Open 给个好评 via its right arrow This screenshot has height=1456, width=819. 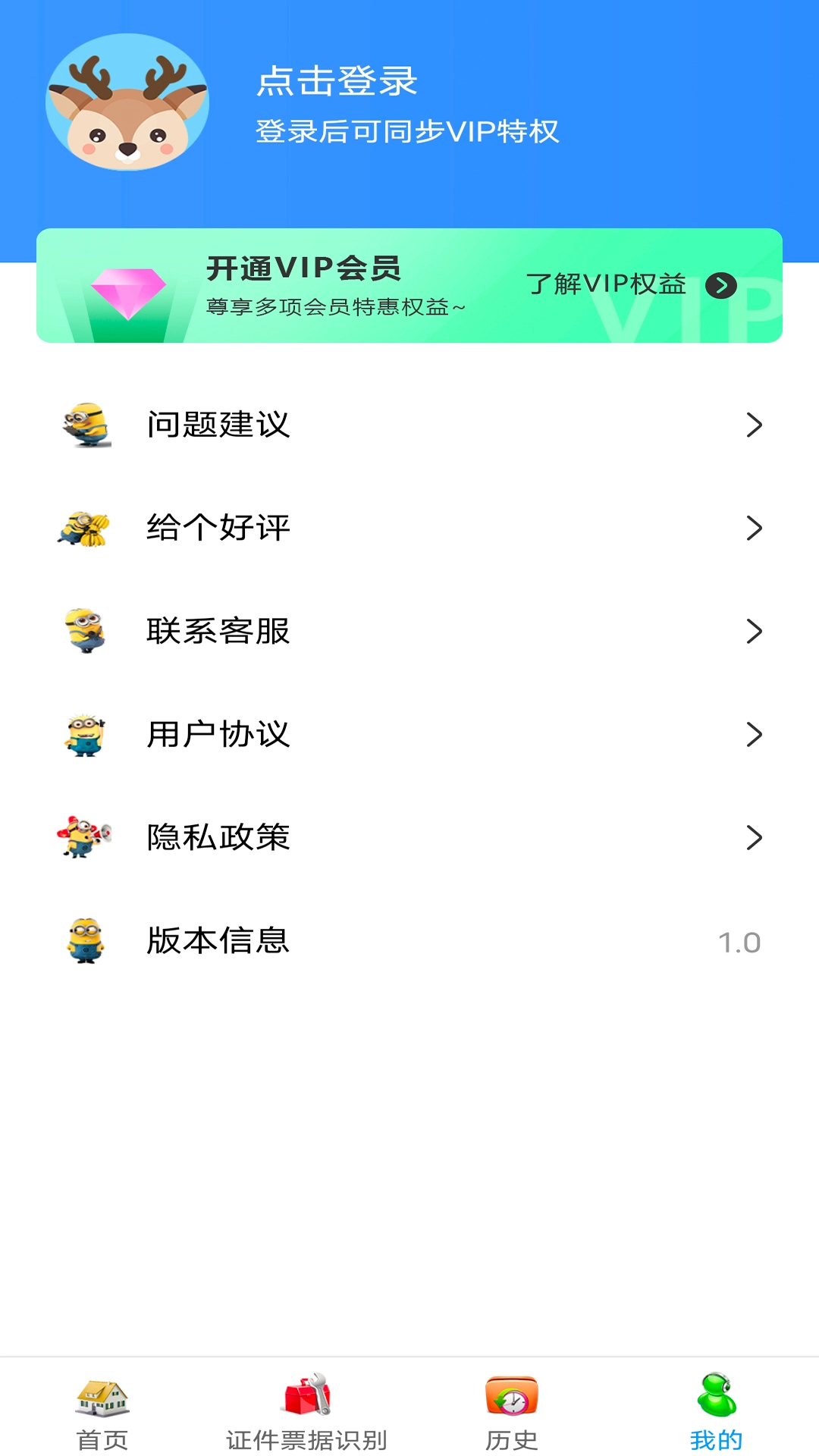click(x=755, y=528)
